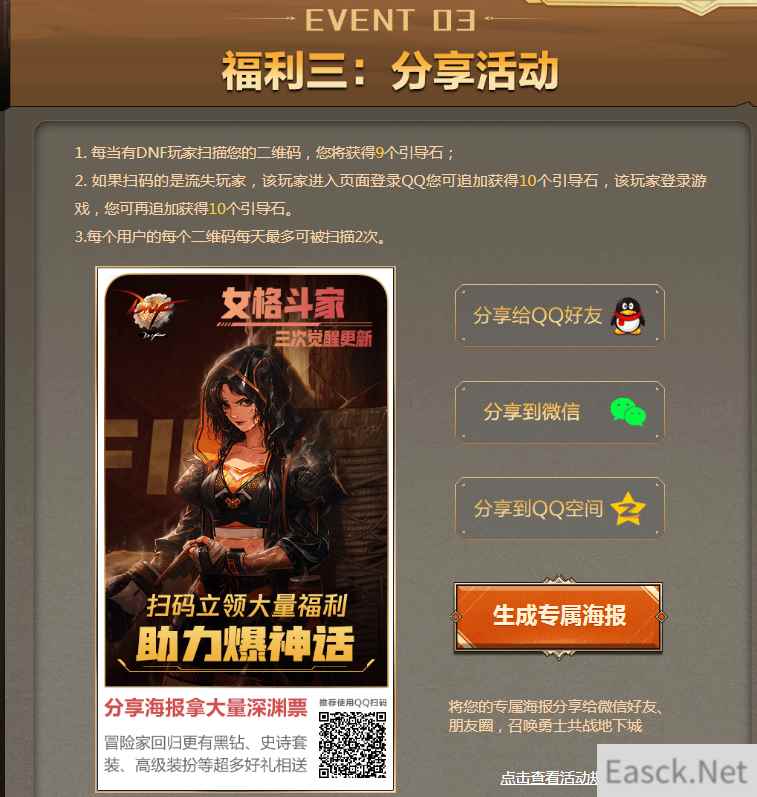Share to QQ friends (分享给QQ好友)
Image resolution: width=757 pixels, height=797 pixels.
click(558, 316)
